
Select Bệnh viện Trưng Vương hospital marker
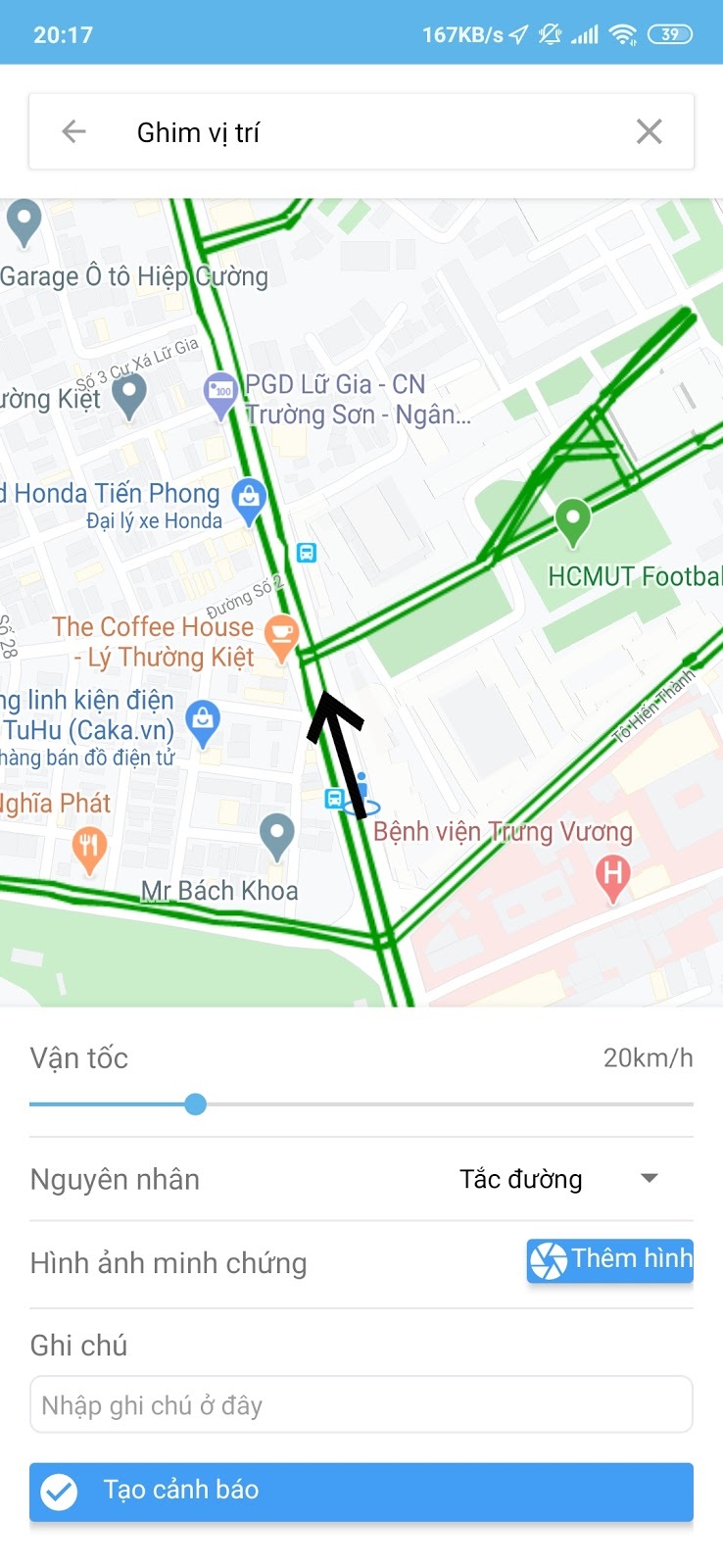[612, 873]
